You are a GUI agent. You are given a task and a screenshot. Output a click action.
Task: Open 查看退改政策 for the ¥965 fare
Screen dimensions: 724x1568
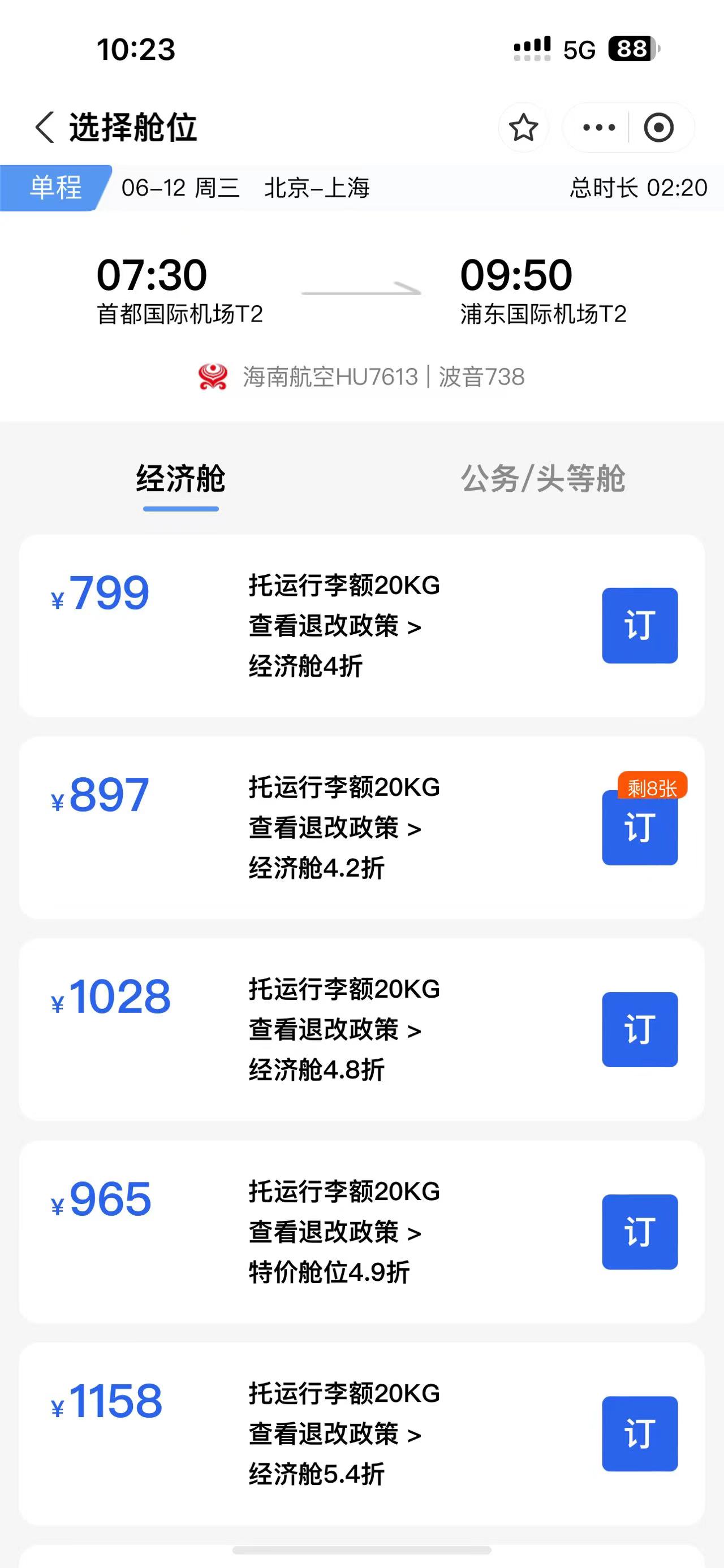click(x=334, y=1232)
